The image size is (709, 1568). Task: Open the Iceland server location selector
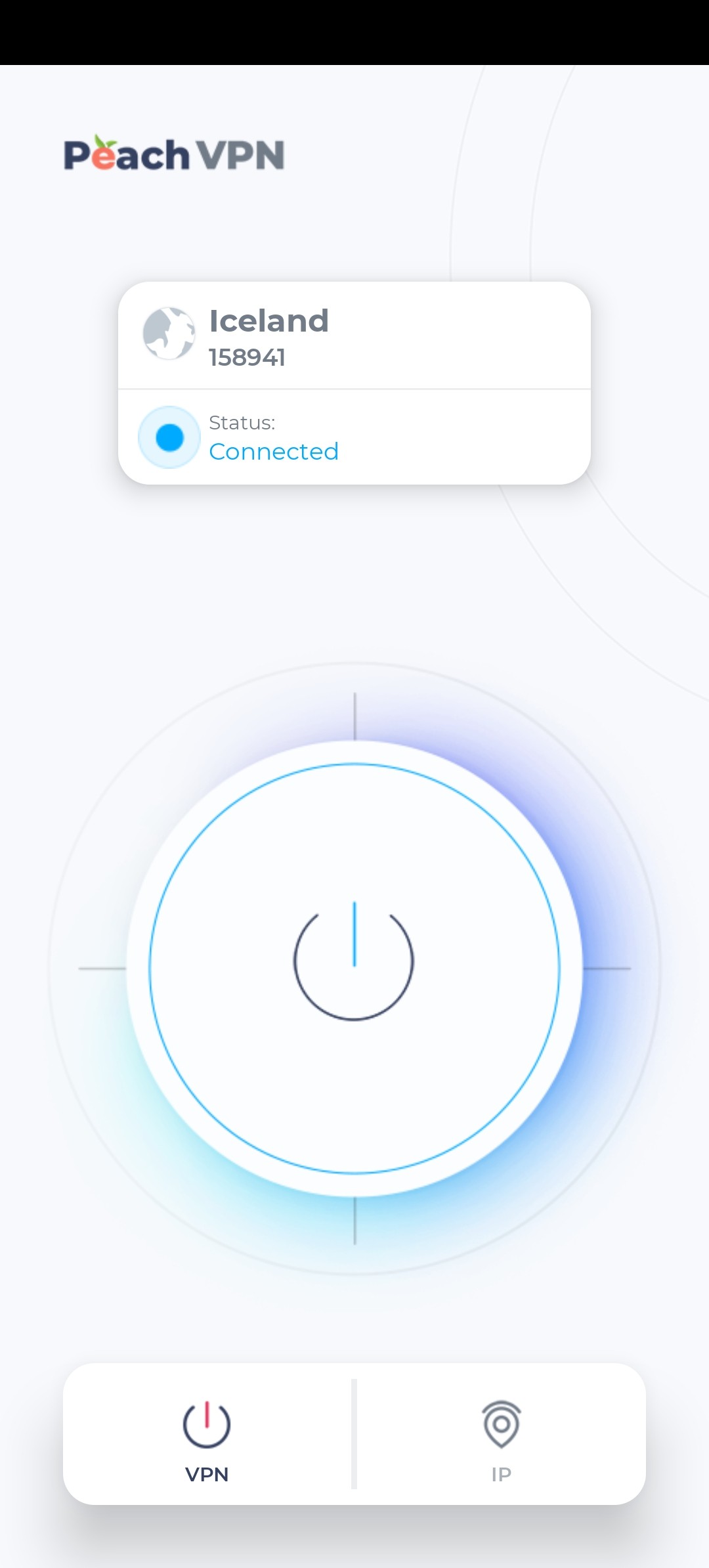pyautogui.click(x=353, y=336)
